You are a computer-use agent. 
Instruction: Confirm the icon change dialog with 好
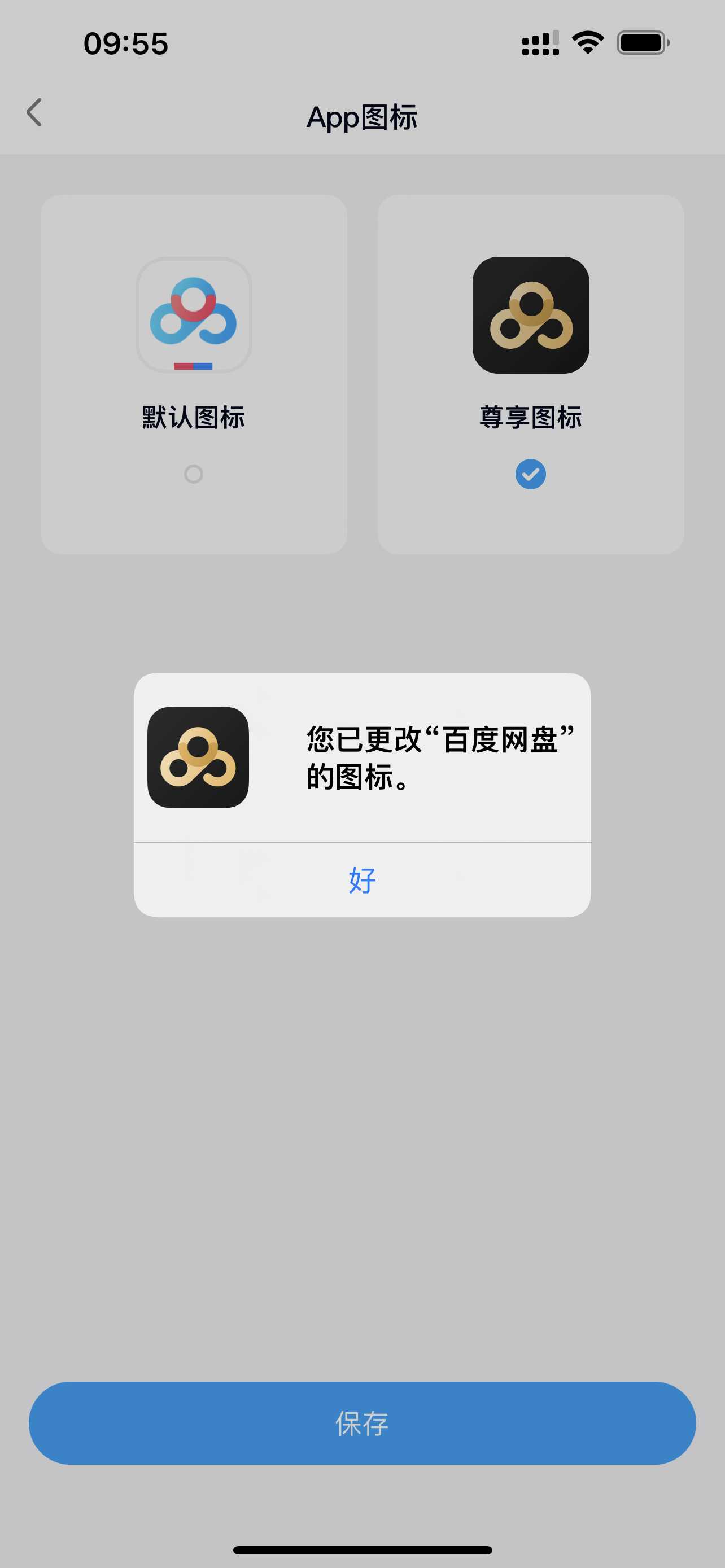[x=362, y=880]
